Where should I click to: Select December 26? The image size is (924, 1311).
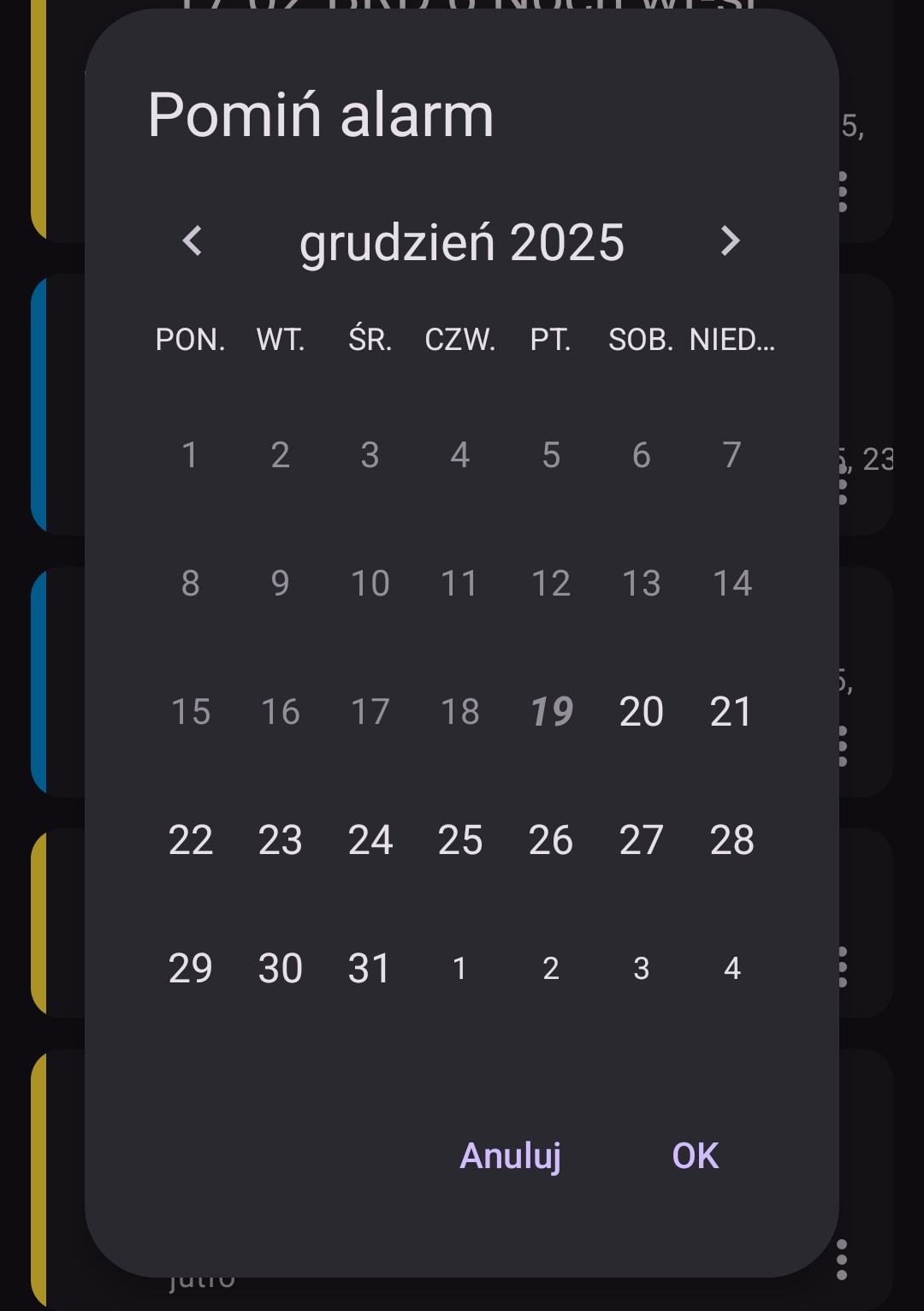tap(550, 840)
